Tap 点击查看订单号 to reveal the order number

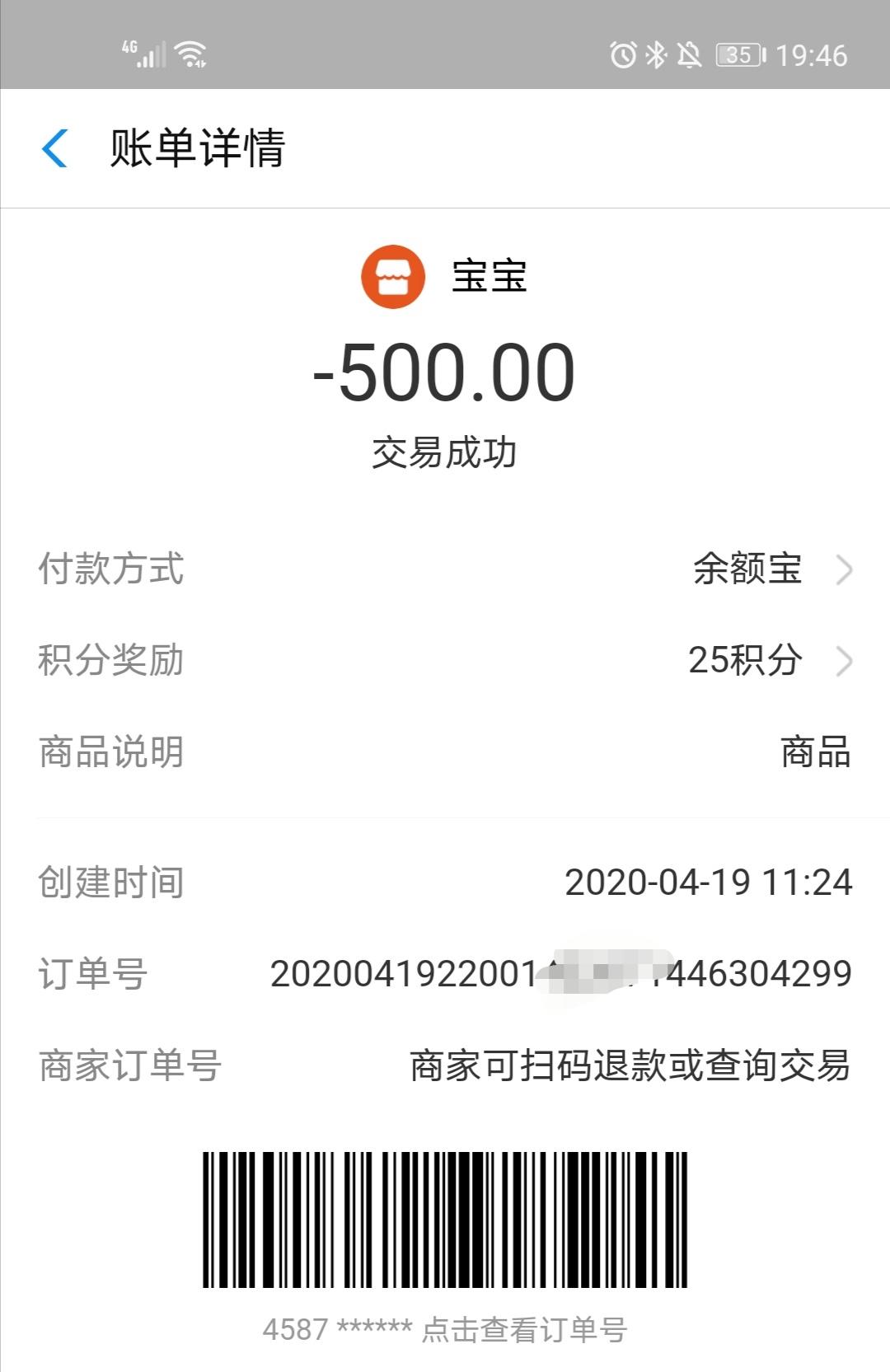pos(524,1329)
